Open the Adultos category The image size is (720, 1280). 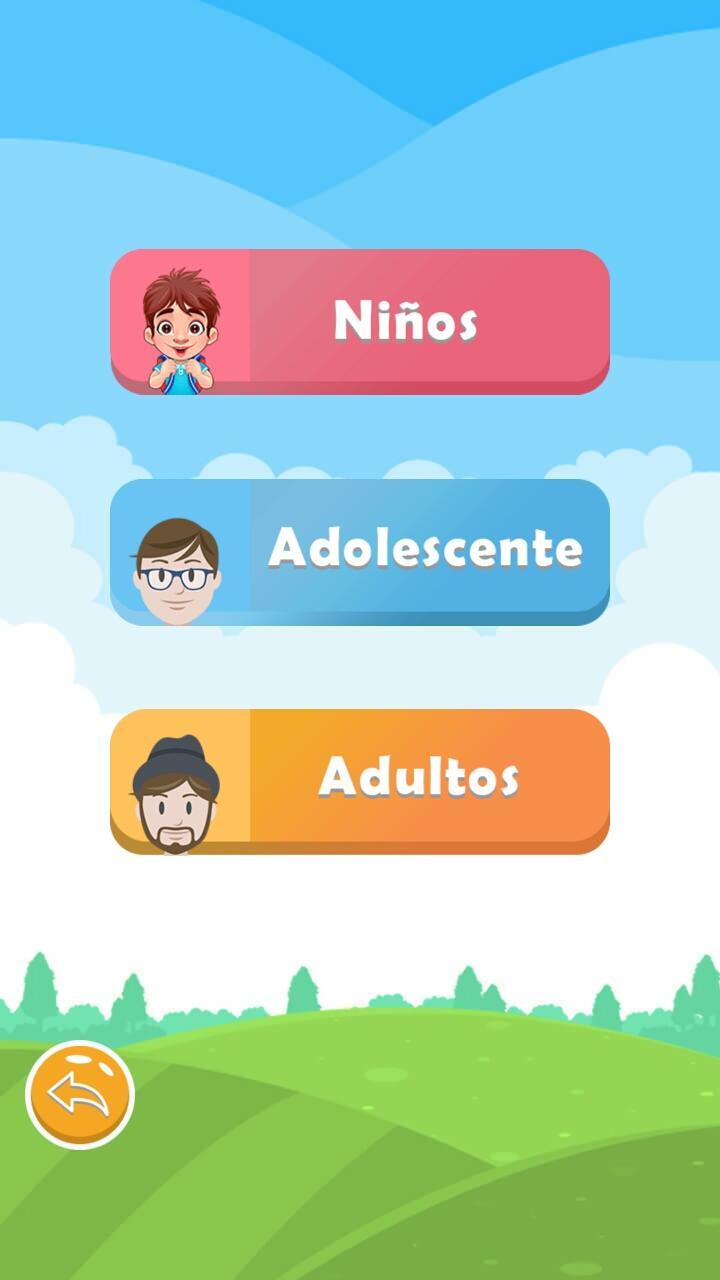click(360, 780)
